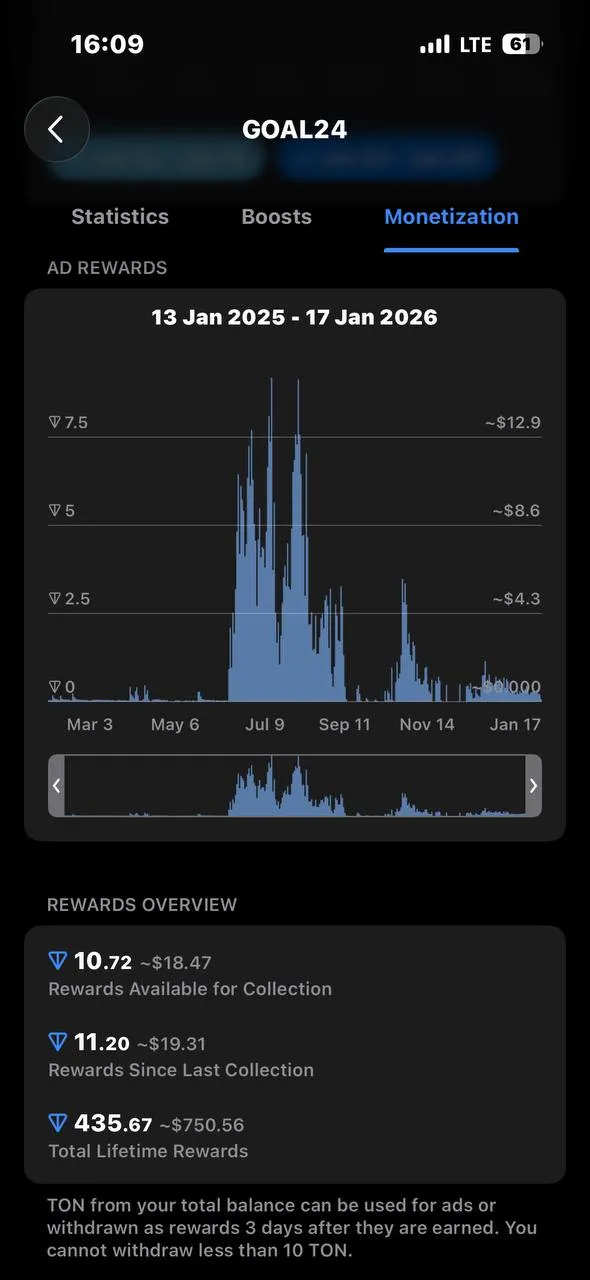Go back using the arrow button
The width and height of the screenshot is (590, 1280).
[57, 129]
